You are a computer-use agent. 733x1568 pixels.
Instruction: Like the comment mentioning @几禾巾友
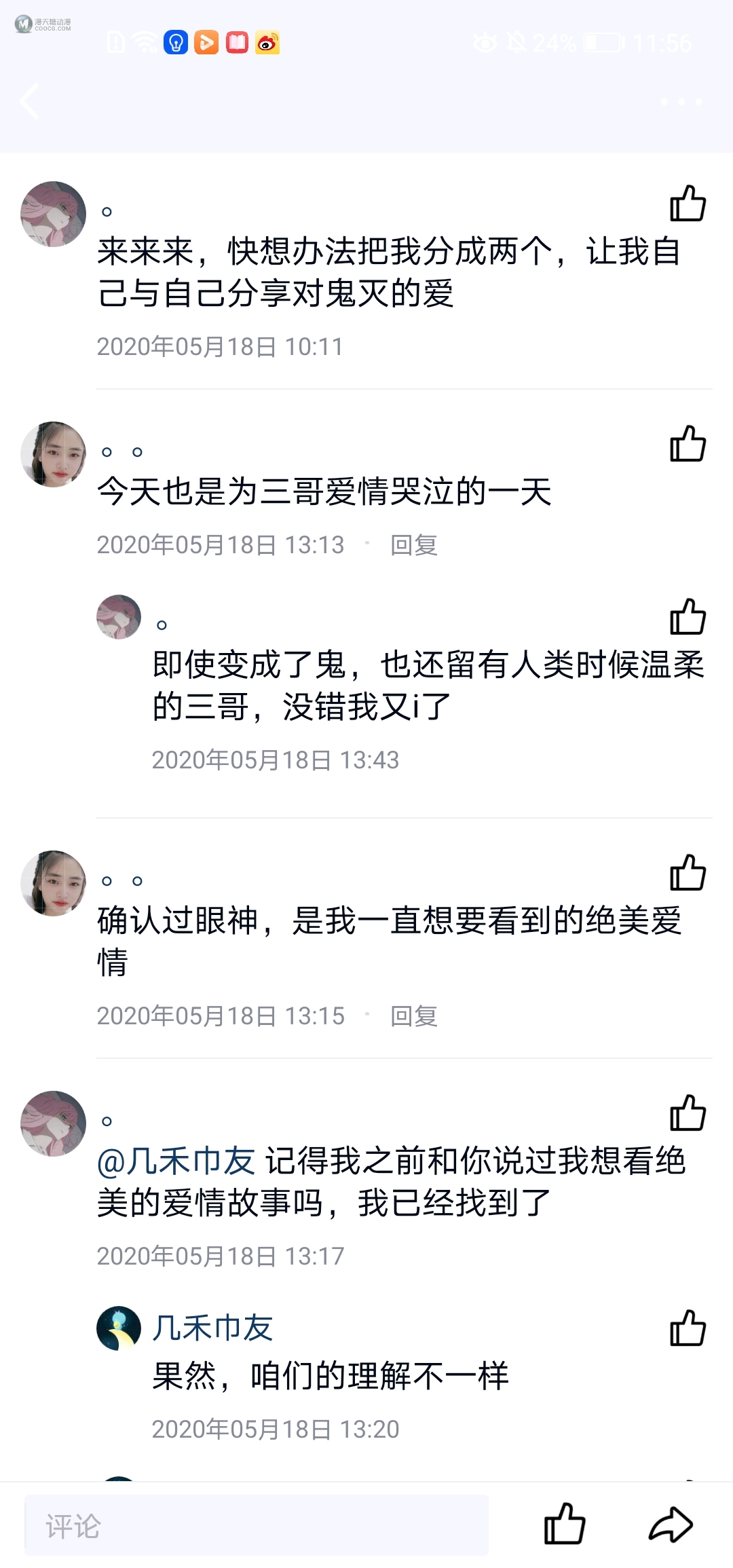[688, 1113]
